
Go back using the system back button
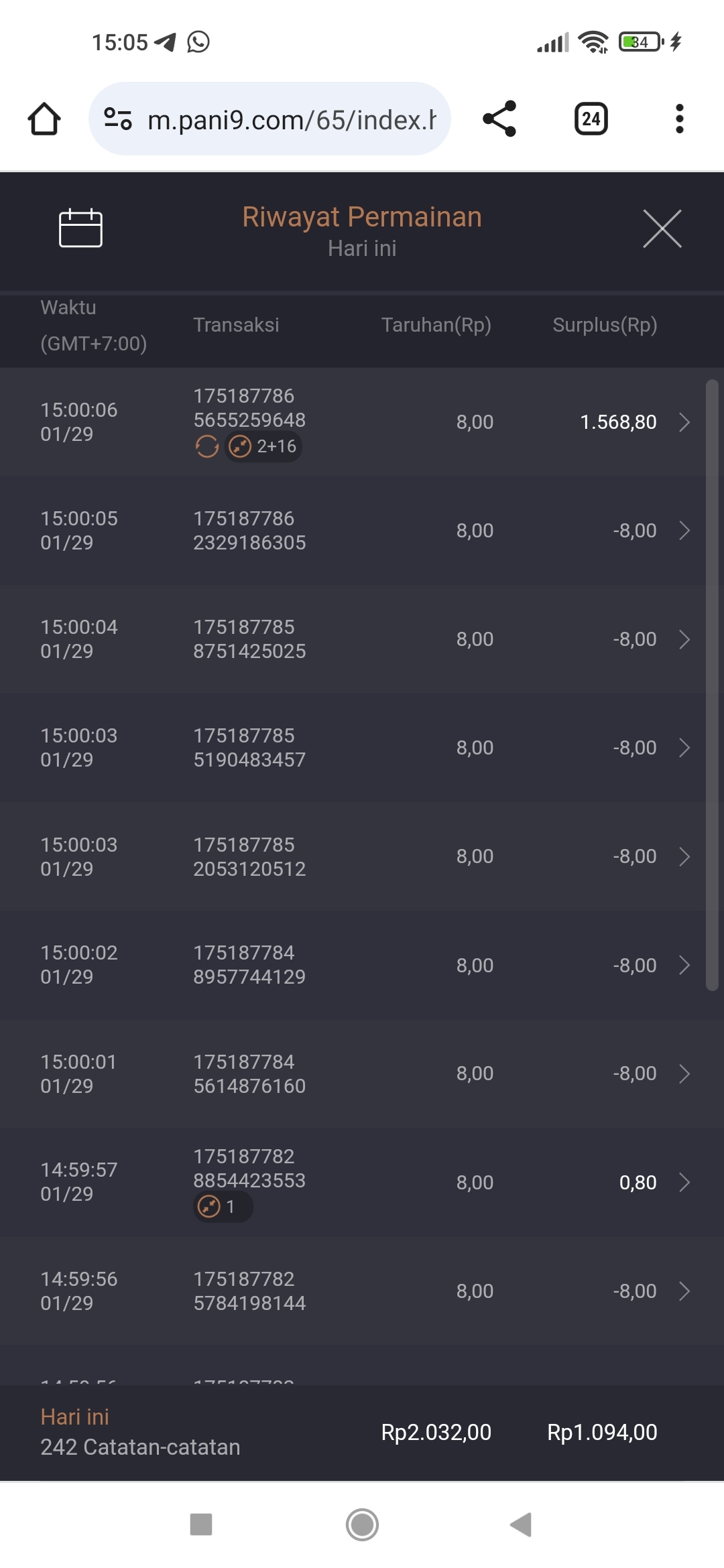tap(522, 1524)
